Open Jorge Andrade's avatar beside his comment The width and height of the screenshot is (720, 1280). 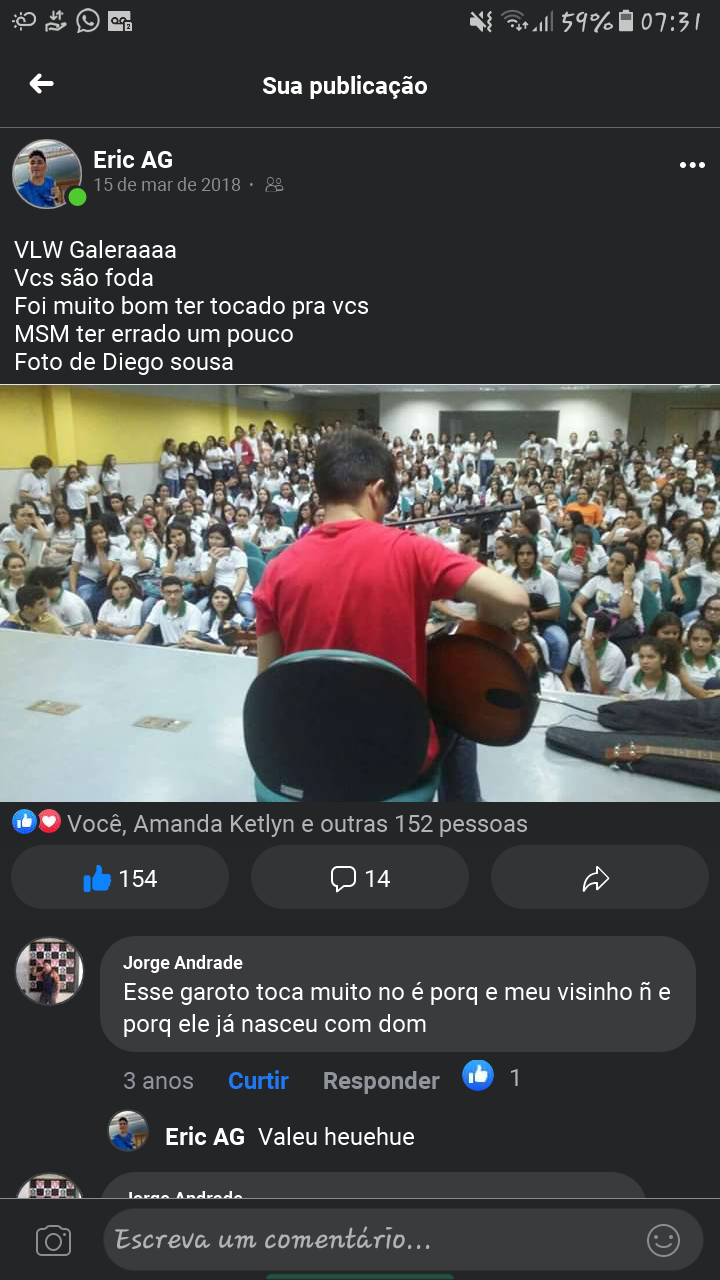click(49, 970)
